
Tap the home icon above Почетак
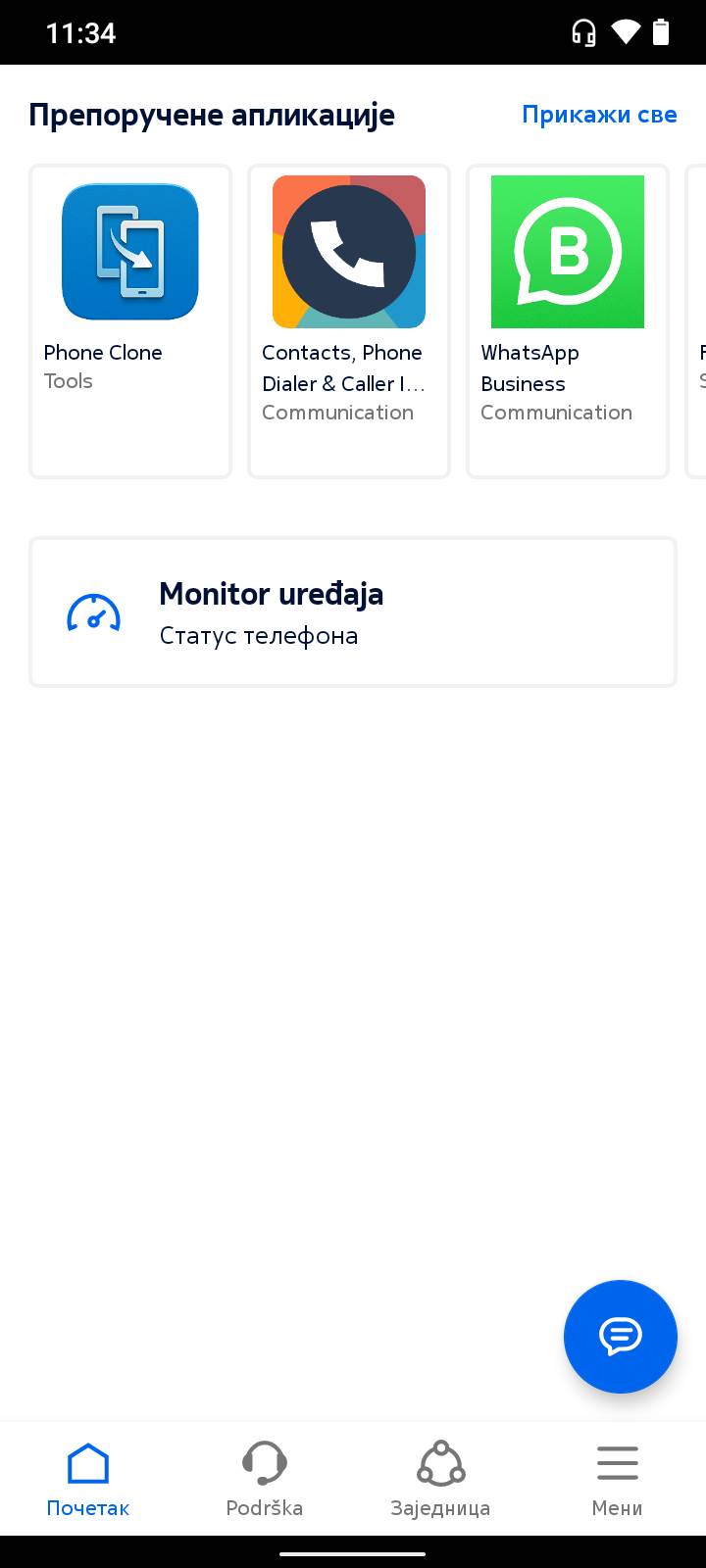click(87, 1461)
